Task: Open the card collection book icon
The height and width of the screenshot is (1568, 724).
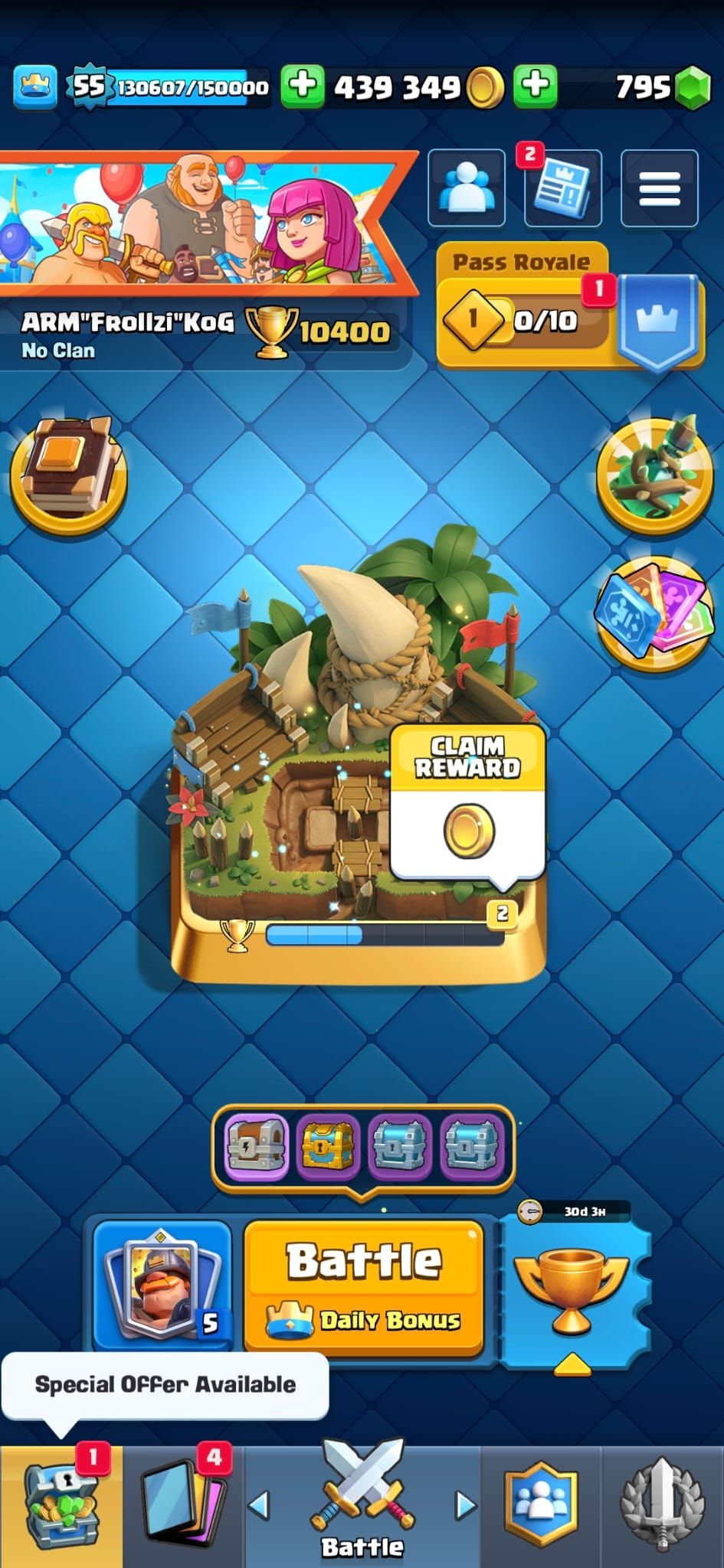Action: [69, 475]
